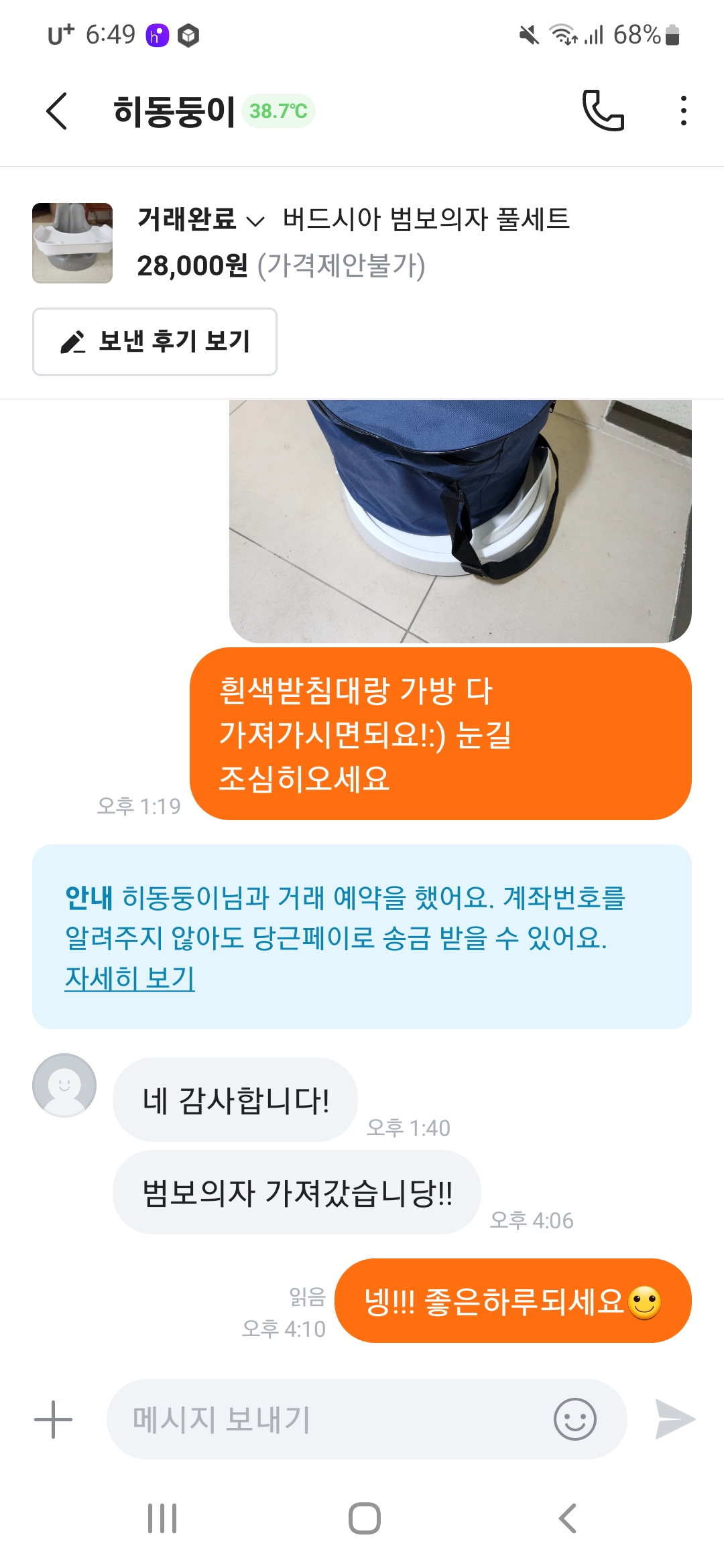Open the 버드시아 범보의자 풀세트 listing
The width and height of the screenshot is (724, 1568).
coord(425,220)
